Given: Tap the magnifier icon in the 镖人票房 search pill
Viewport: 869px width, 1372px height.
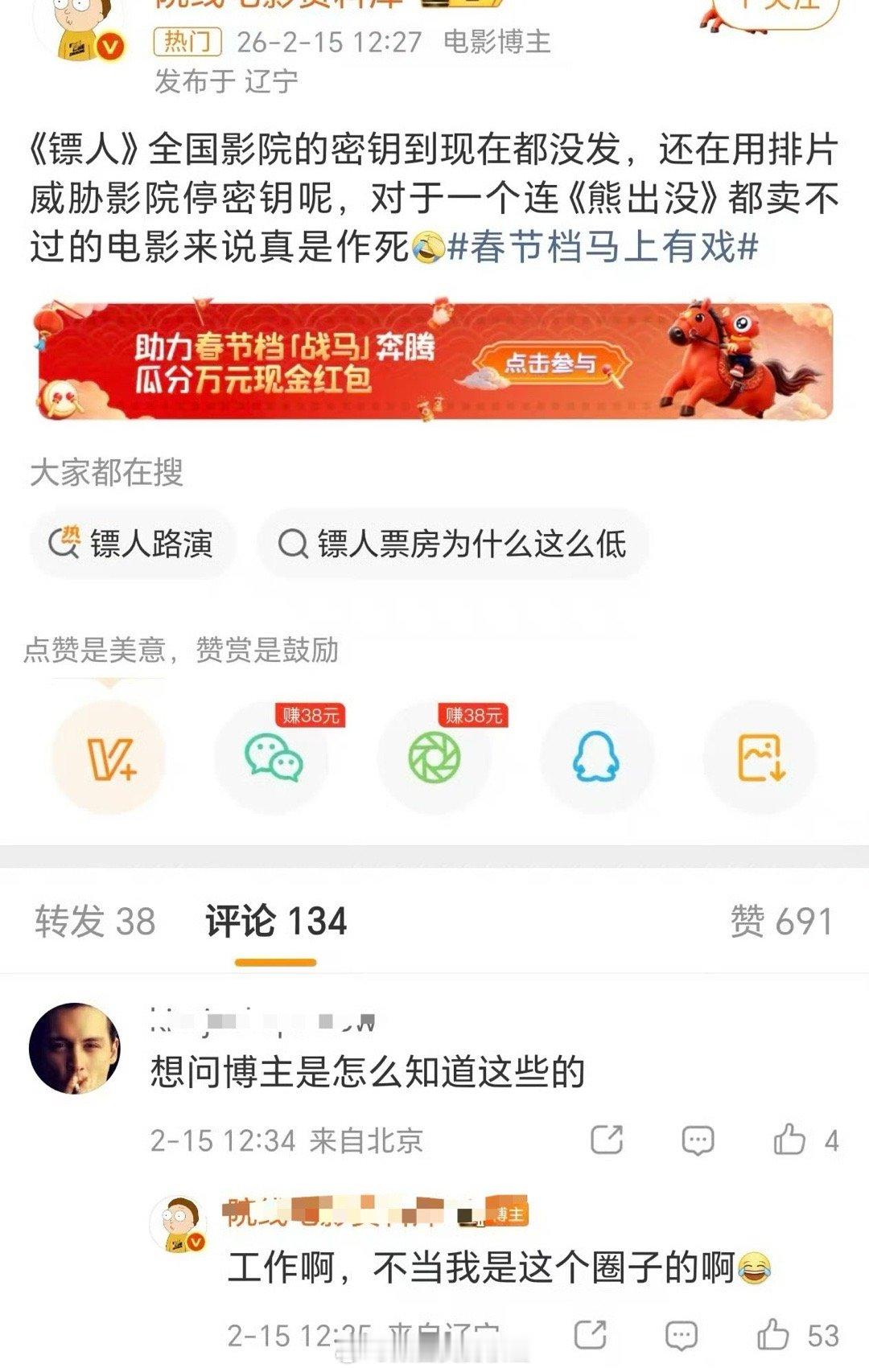Looking at the screenshot, I should tap(294, 544).
